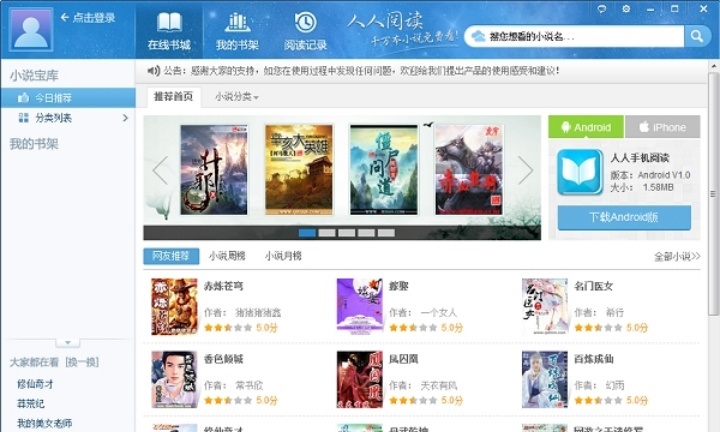720x432 pixels.
Task: Open 阅读记录 reading history
Action: tap(305, 30)
